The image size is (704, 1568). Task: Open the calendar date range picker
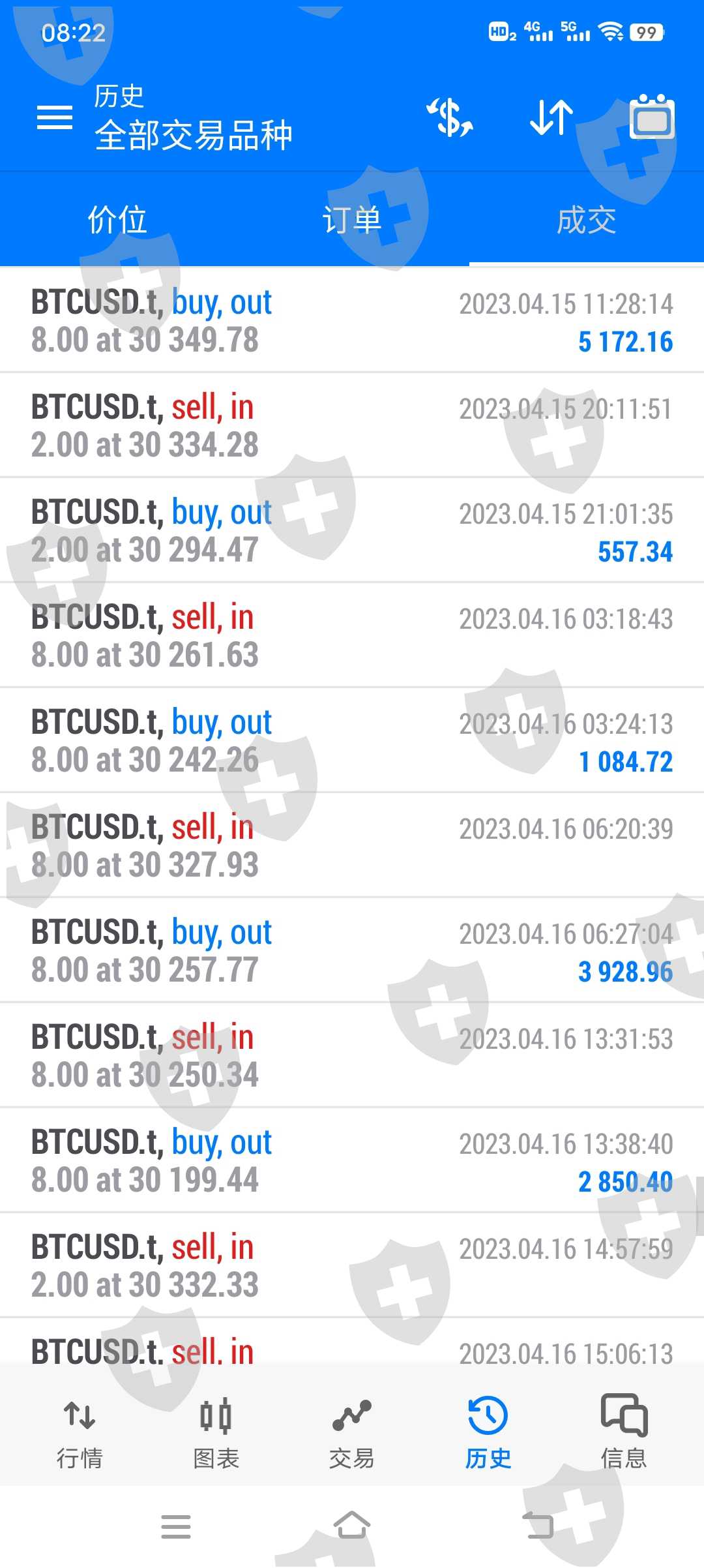[x=652, y=118]
